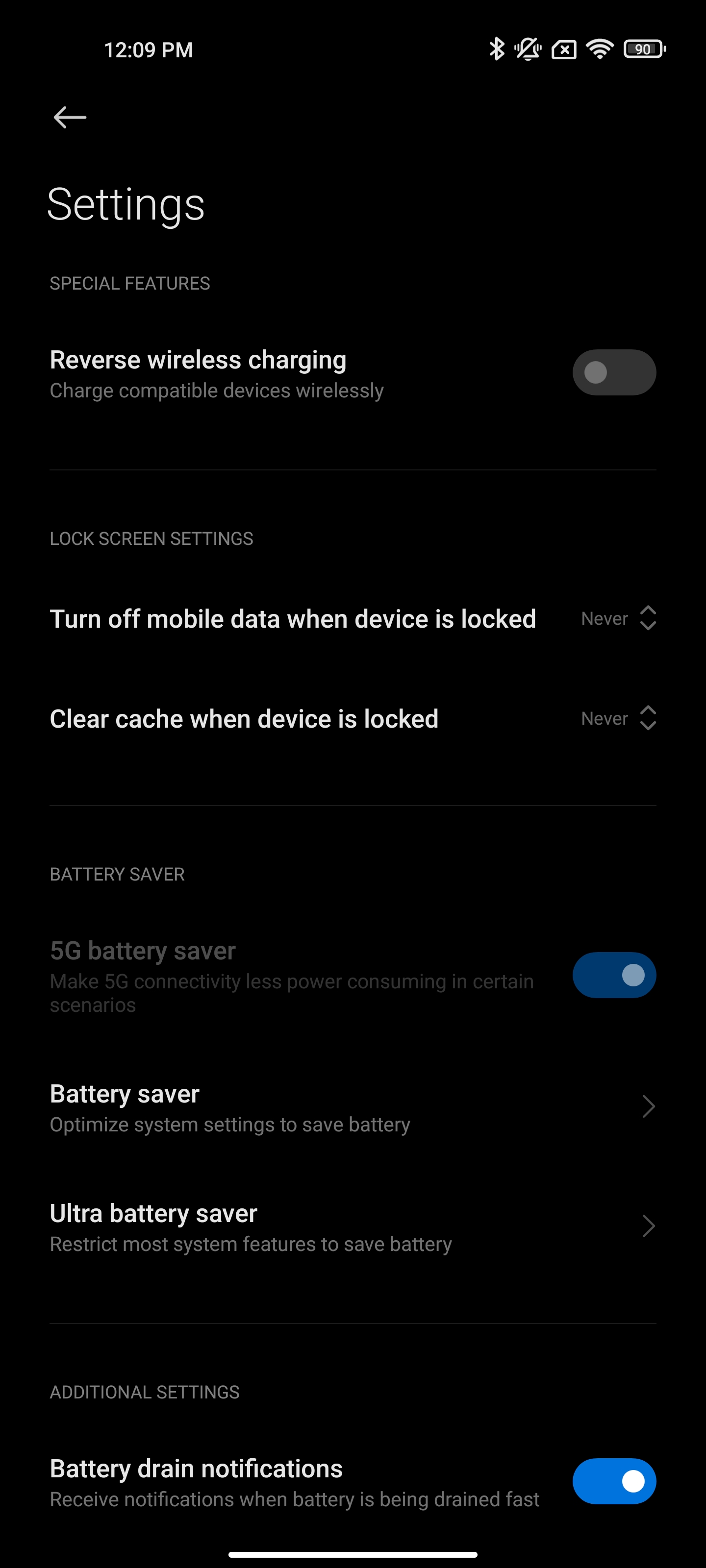This screenshot has height=1568, width=706.
Task: Change Clear cache when locked setting
Action: [618, 718]
